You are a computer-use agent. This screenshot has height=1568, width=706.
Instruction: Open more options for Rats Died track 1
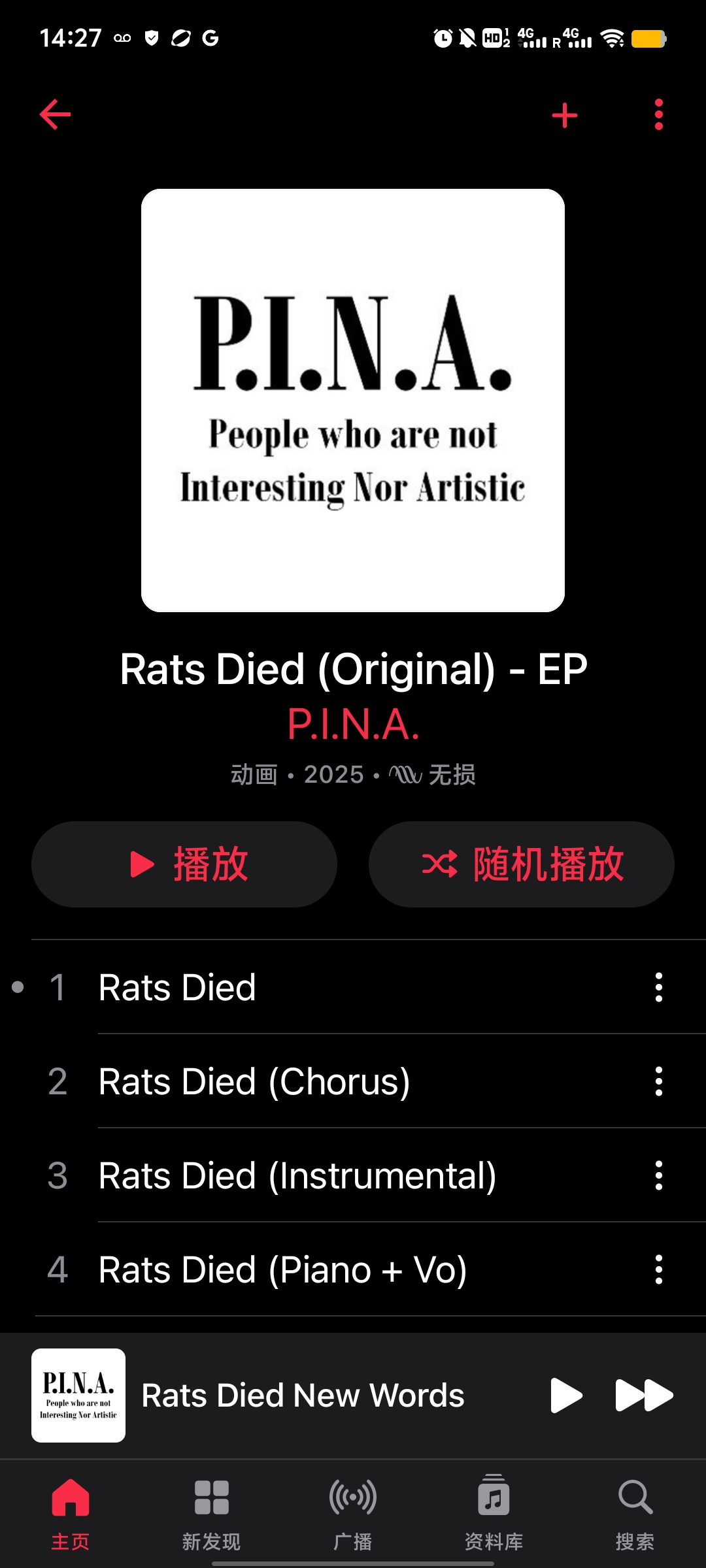[658, 987]
